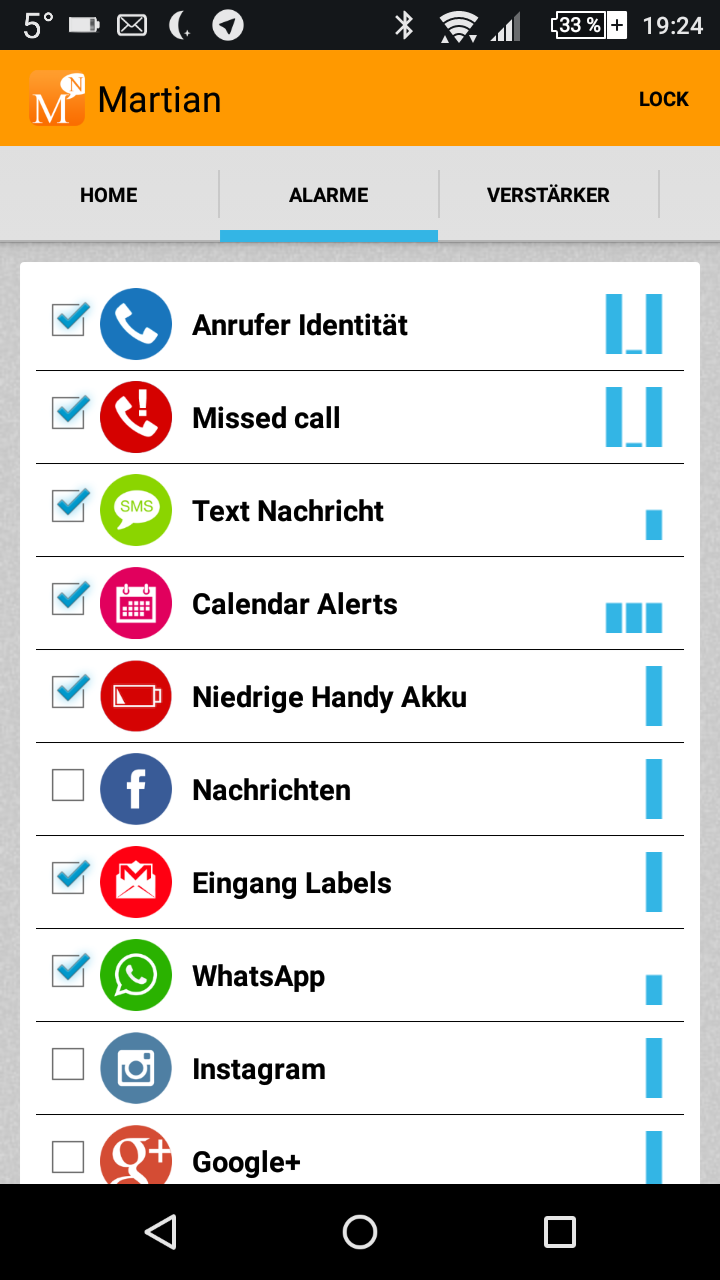Check the Google+ alert checkbox
The height and width of the screenshot is (1280, 720).
[x=68, y=1158]
